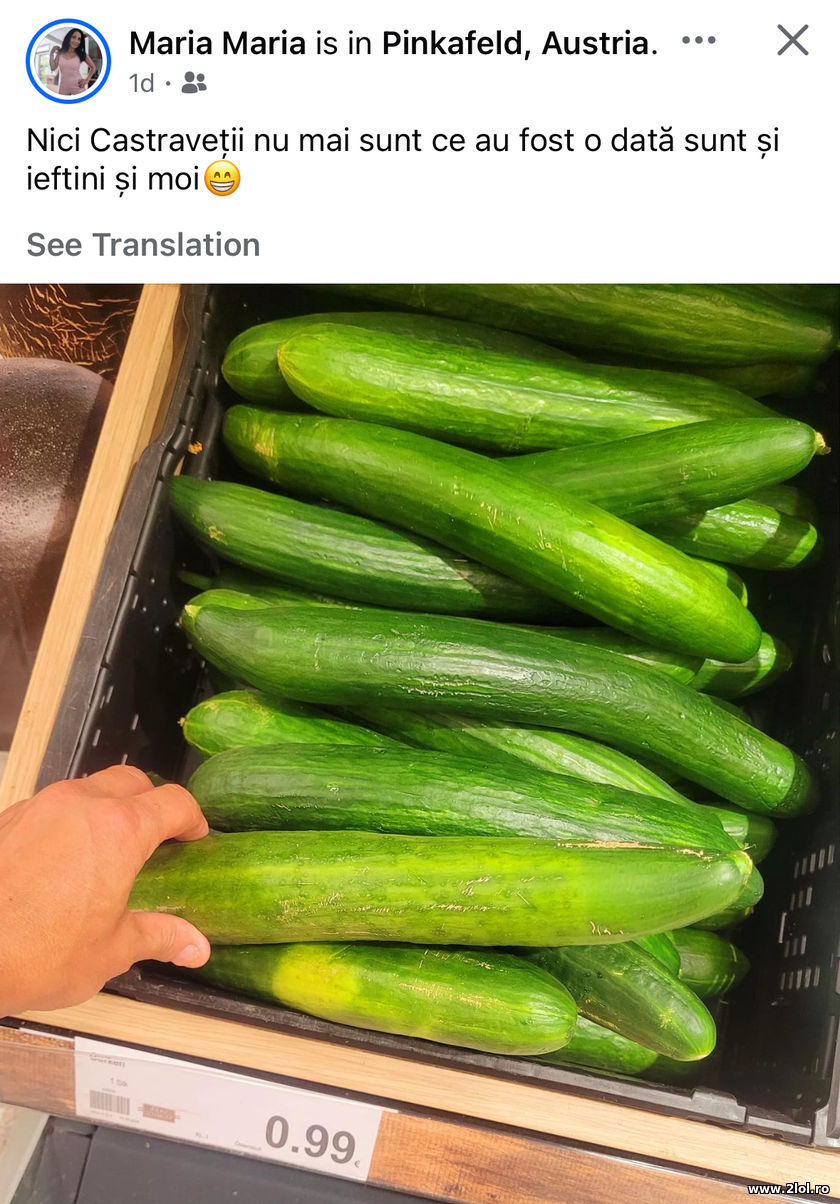Screen dimensions: 840x1204
Task: Open the post overflow menu
Action: click(698, 41)
